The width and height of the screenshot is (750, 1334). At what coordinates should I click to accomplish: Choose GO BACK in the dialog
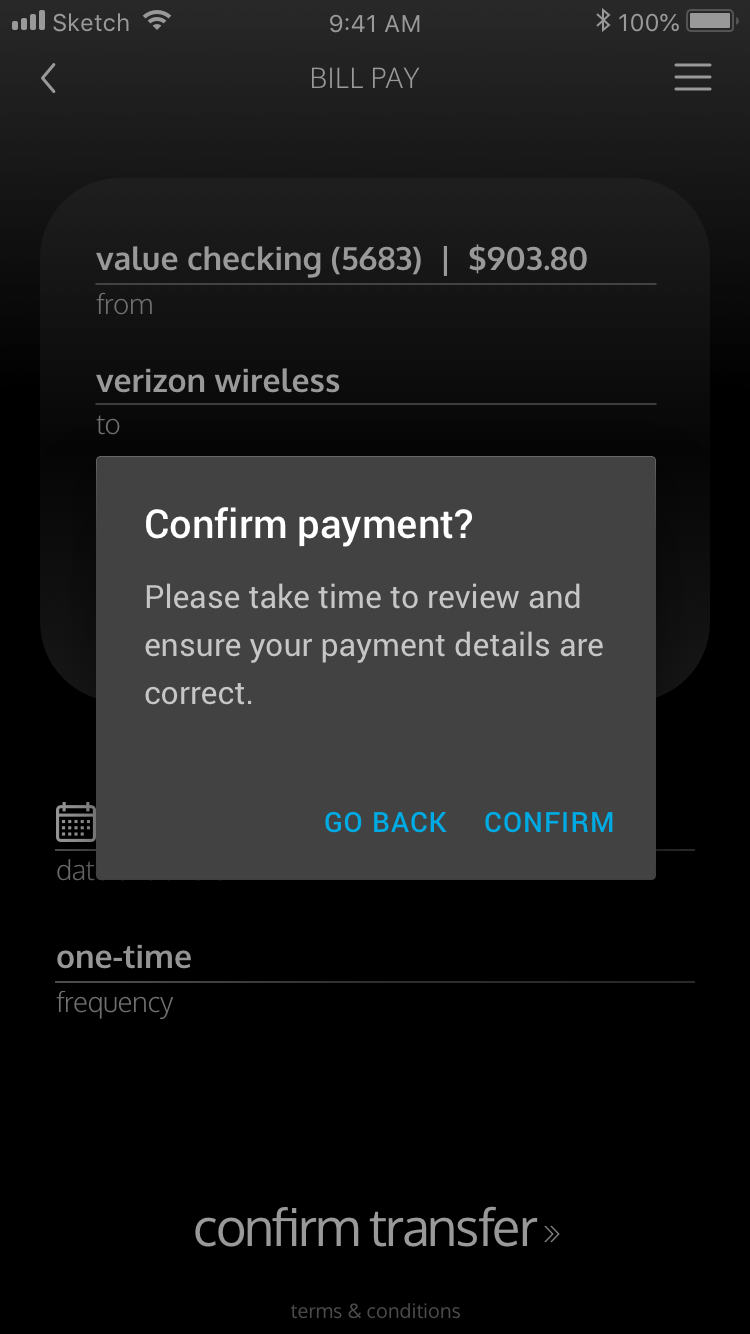click(x=385, y=822)
